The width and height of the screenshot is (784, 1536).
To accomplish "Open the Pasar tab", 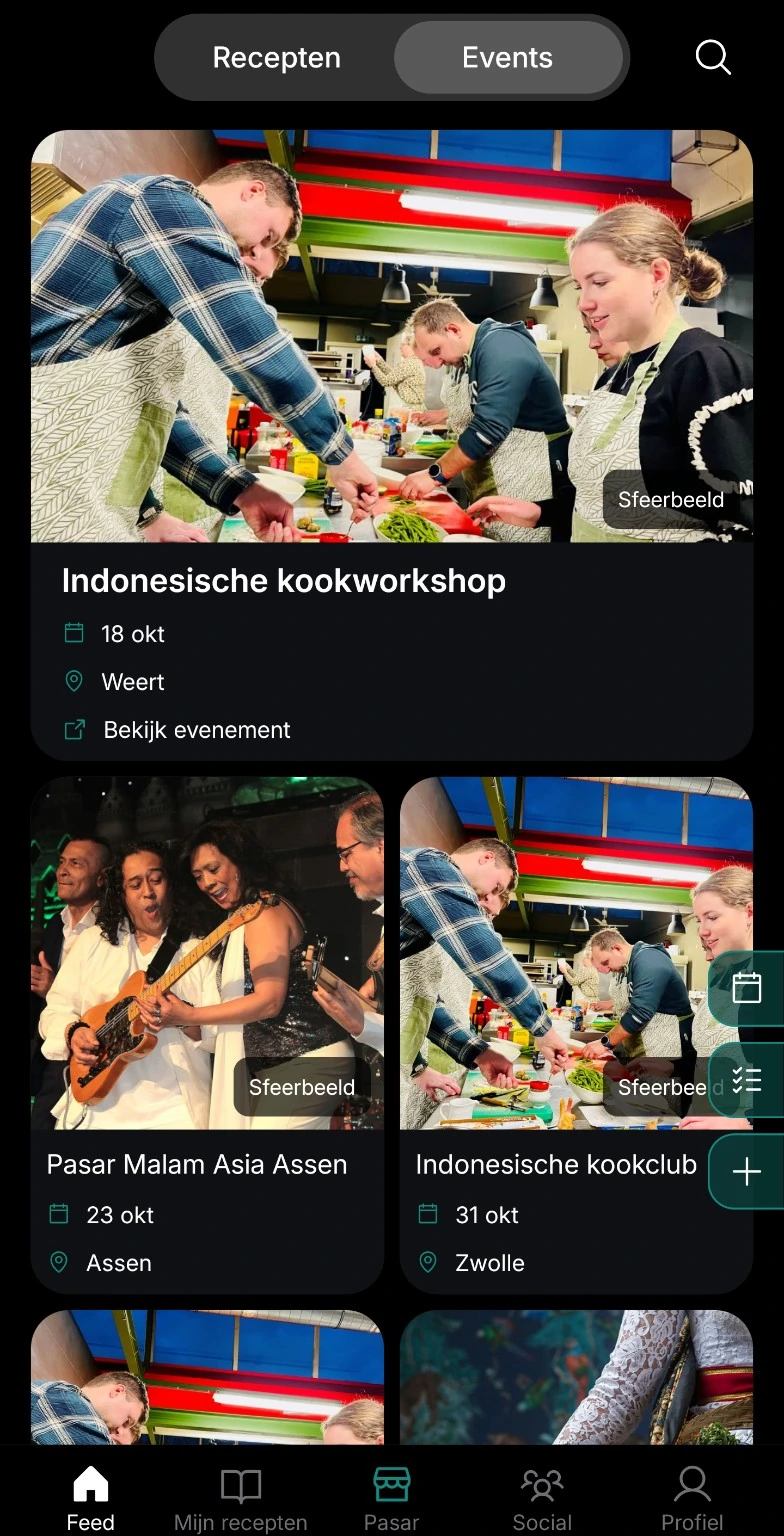I will (392, 1498).
